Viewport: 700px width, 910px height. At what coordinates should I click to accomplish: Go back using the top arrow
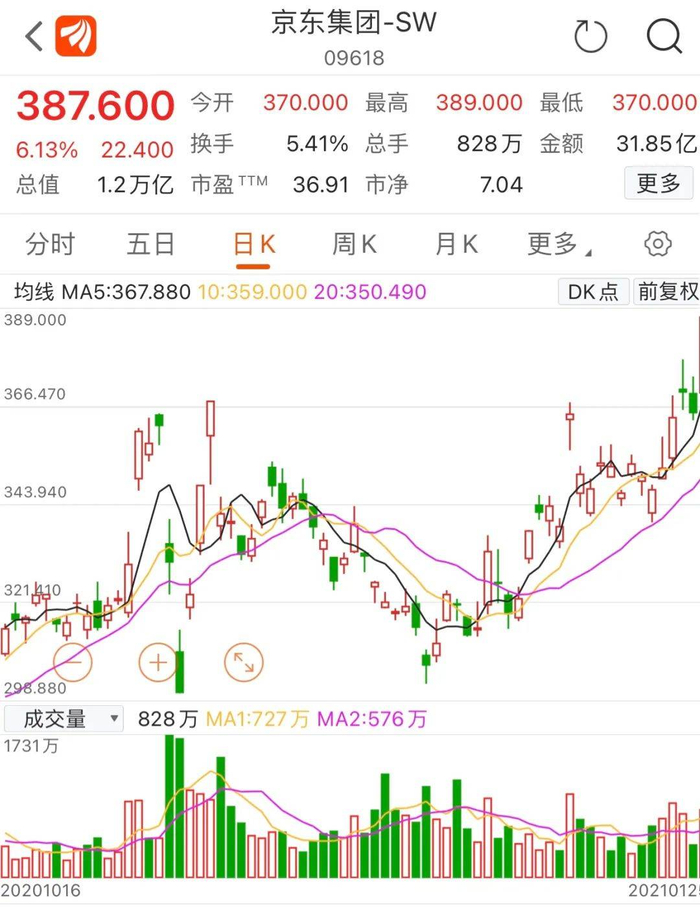[x=34, y=37]
